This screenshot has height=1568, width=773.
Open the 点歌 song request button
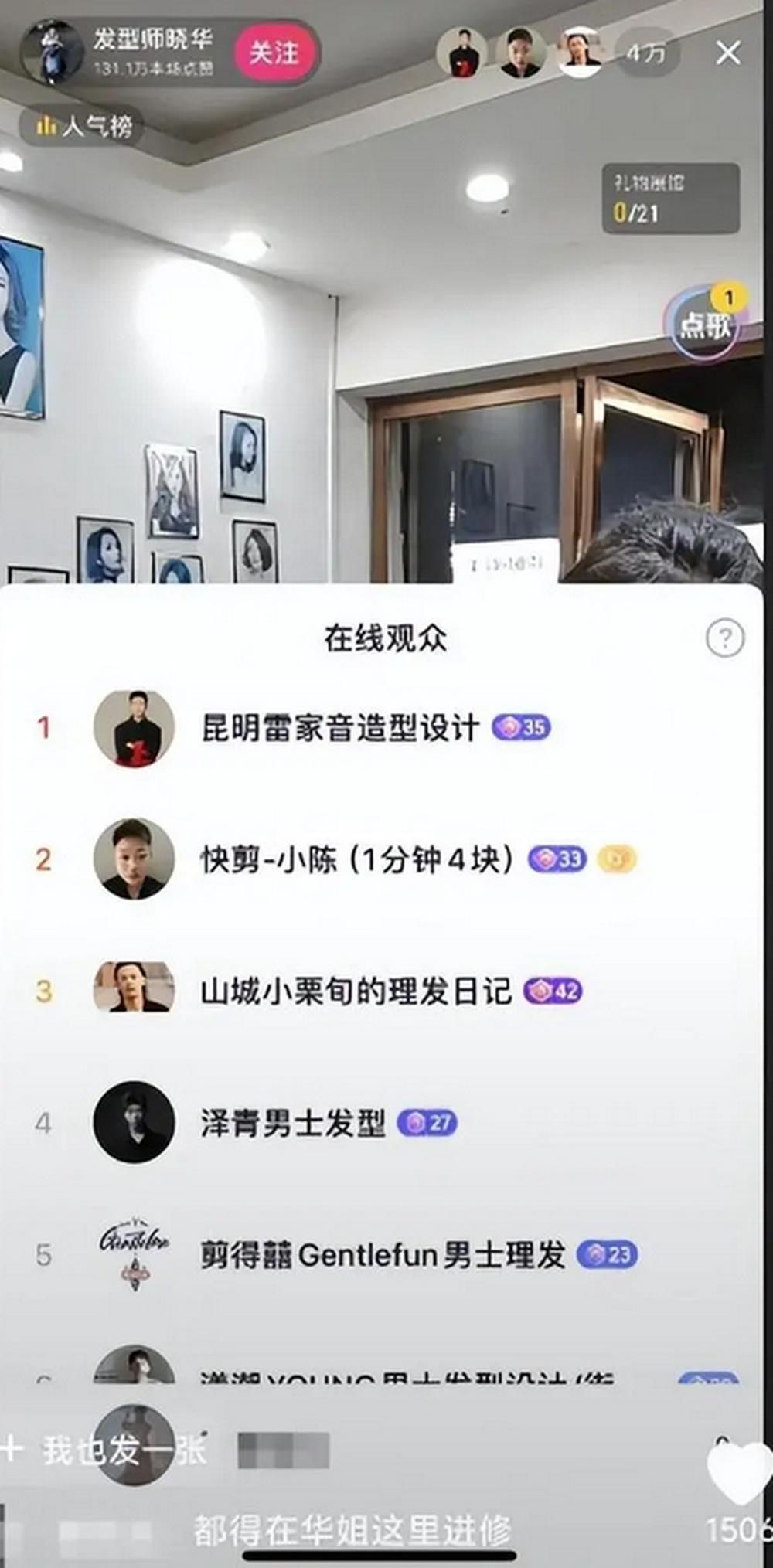point(705,325)
